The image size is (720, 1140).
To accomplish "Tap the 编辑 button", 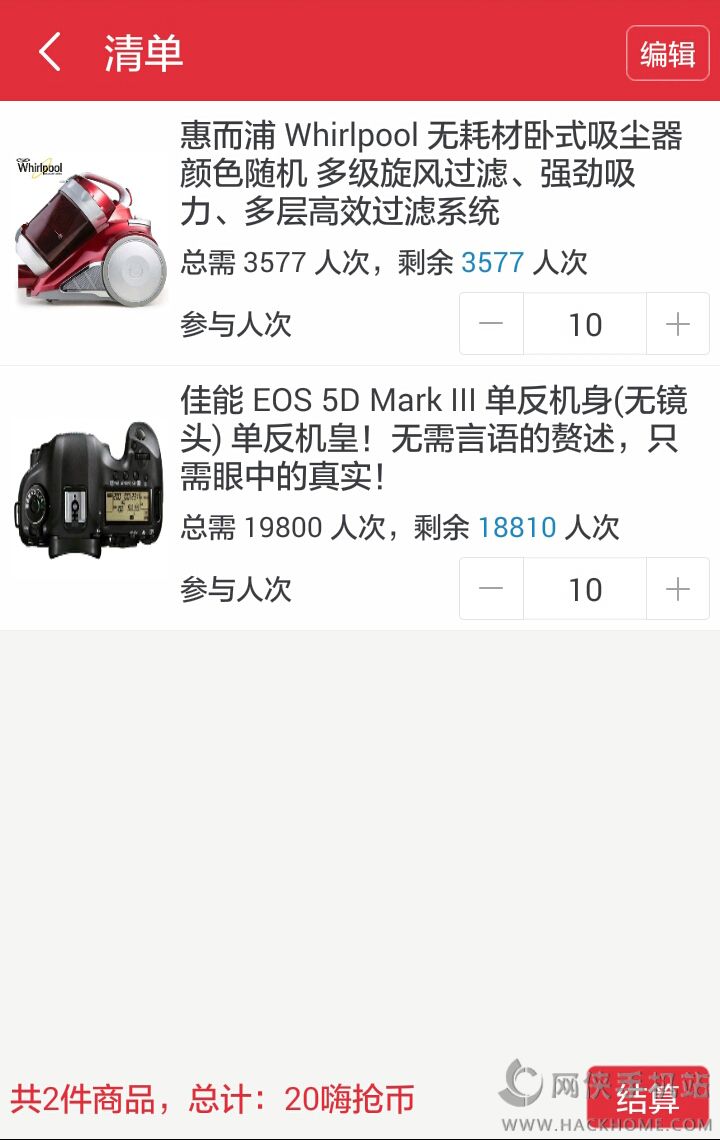I will (x=667, y=53).
